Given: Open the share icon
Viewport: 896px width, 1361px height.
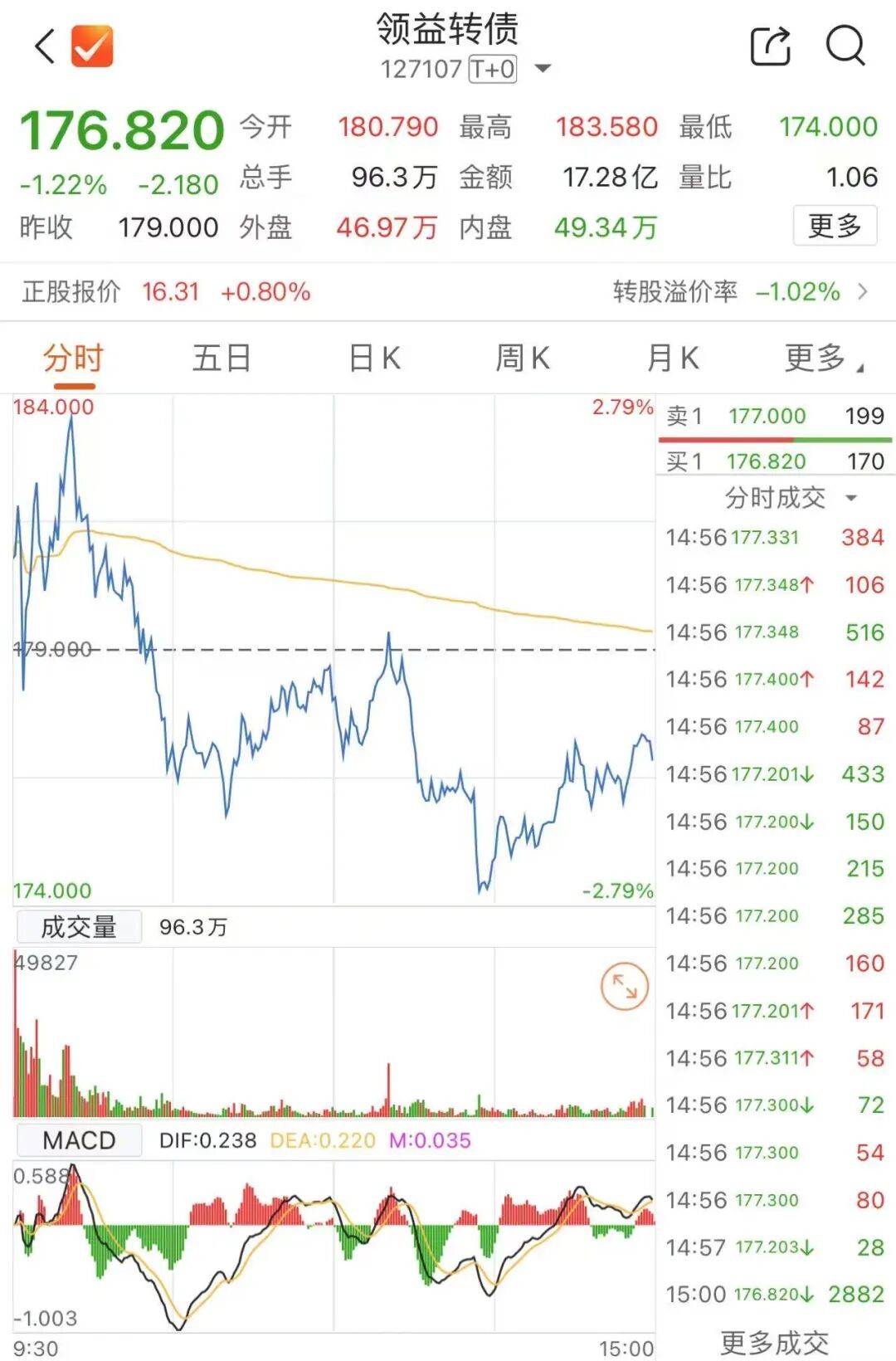Looking at the screenshot, I should [x=769, y=47].
